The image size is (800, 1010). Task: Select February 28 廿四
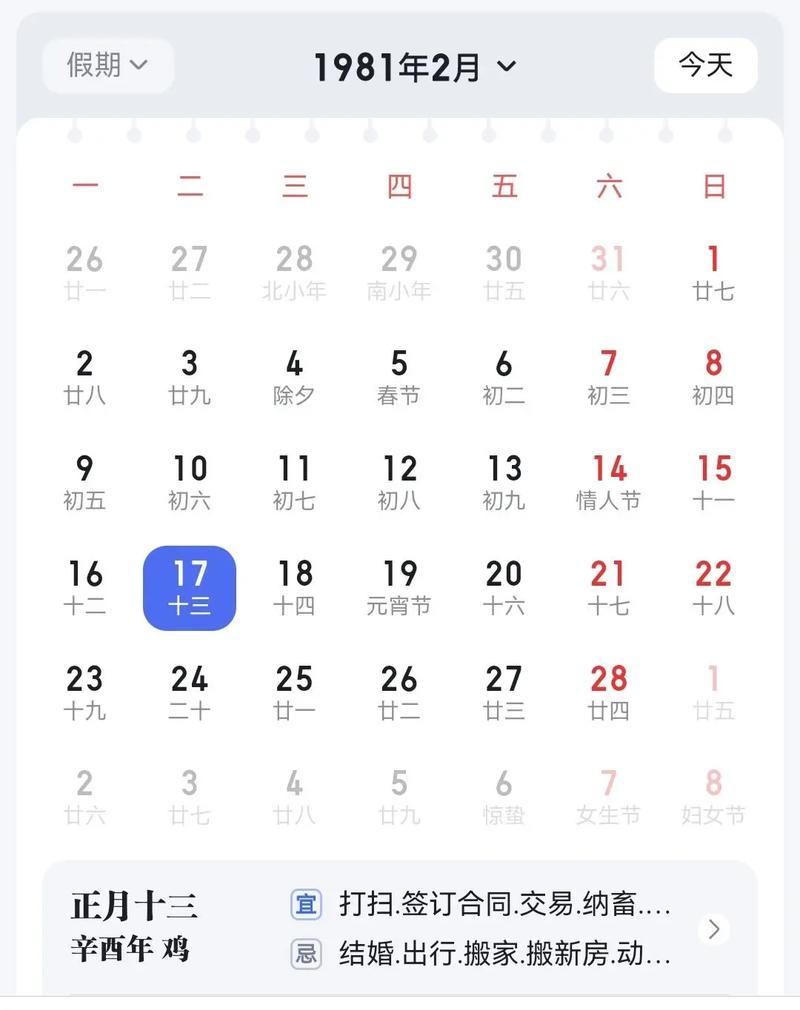608,692
